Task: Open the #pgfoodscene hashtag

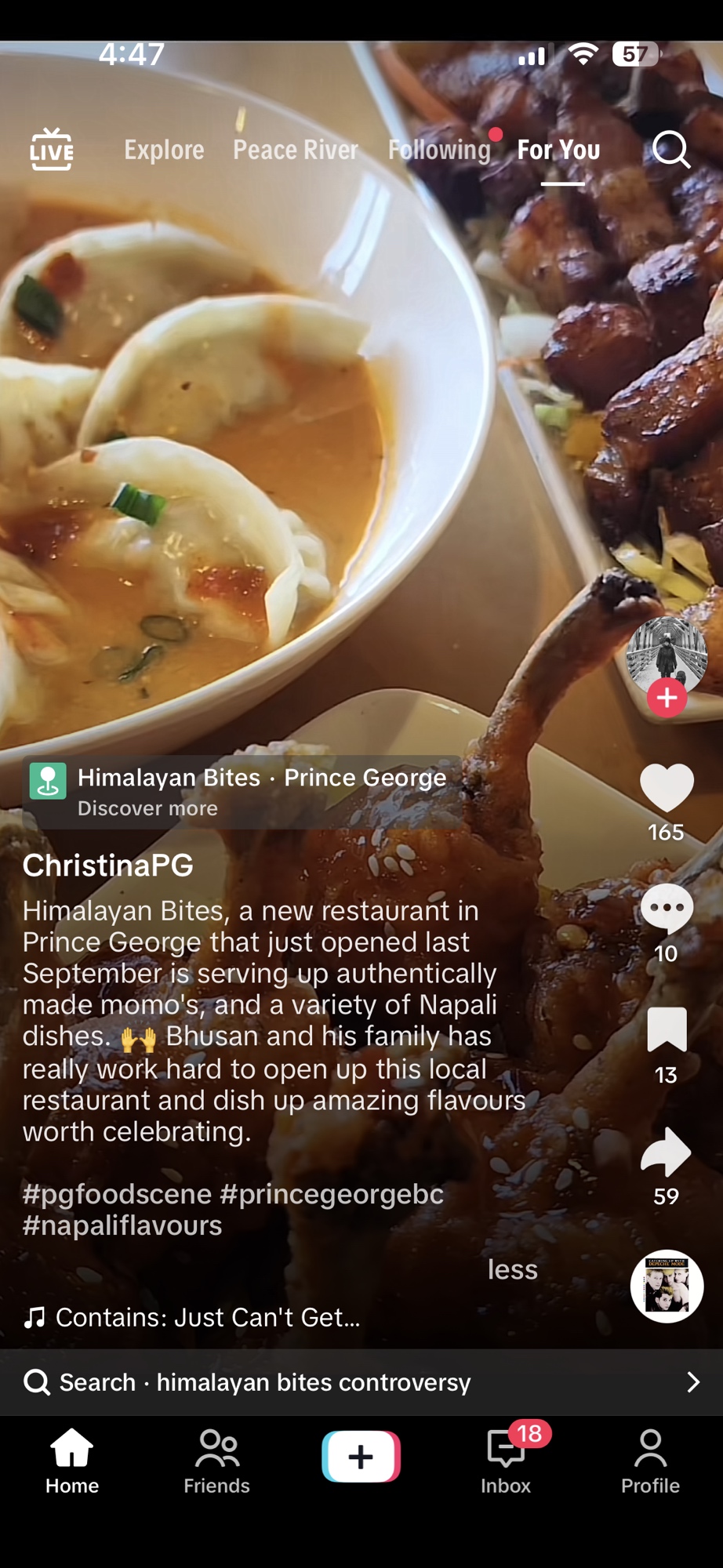Action: tap(117, 1194)
